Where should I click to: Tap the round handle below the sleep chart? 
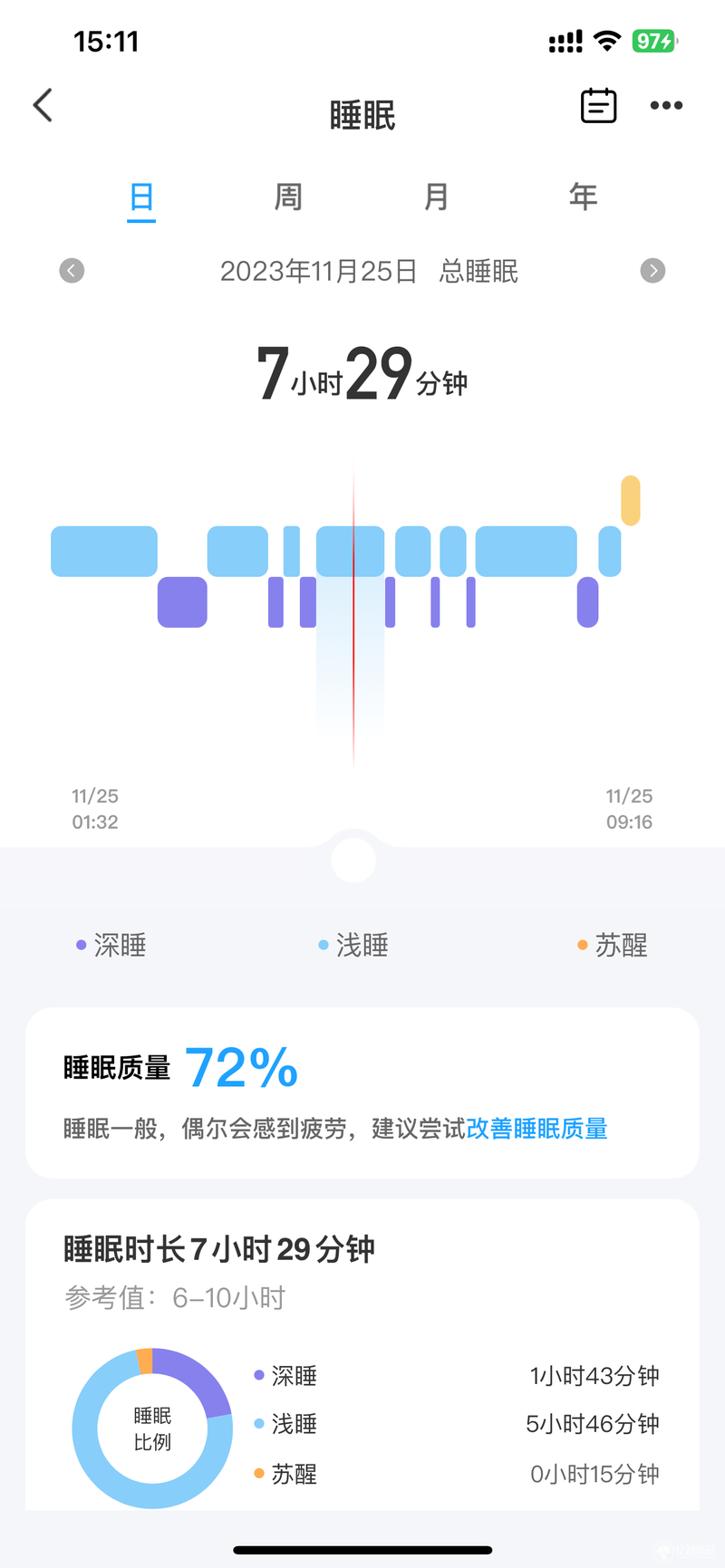tap(353, 860)
